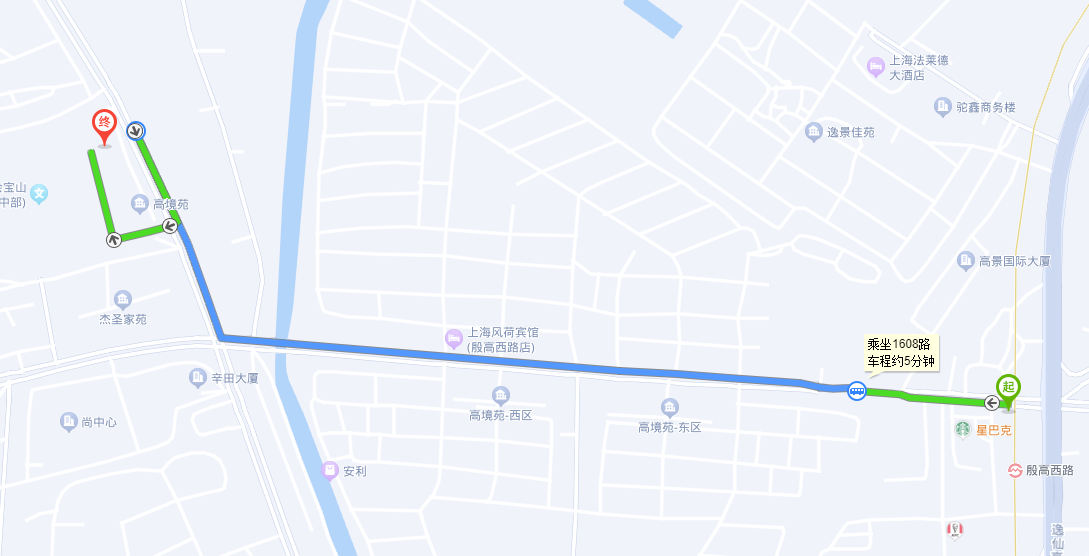This screenshot has width=1089, height=556.
Task: Tap the 尚中心 place marker
Action: tap(68, 422)
